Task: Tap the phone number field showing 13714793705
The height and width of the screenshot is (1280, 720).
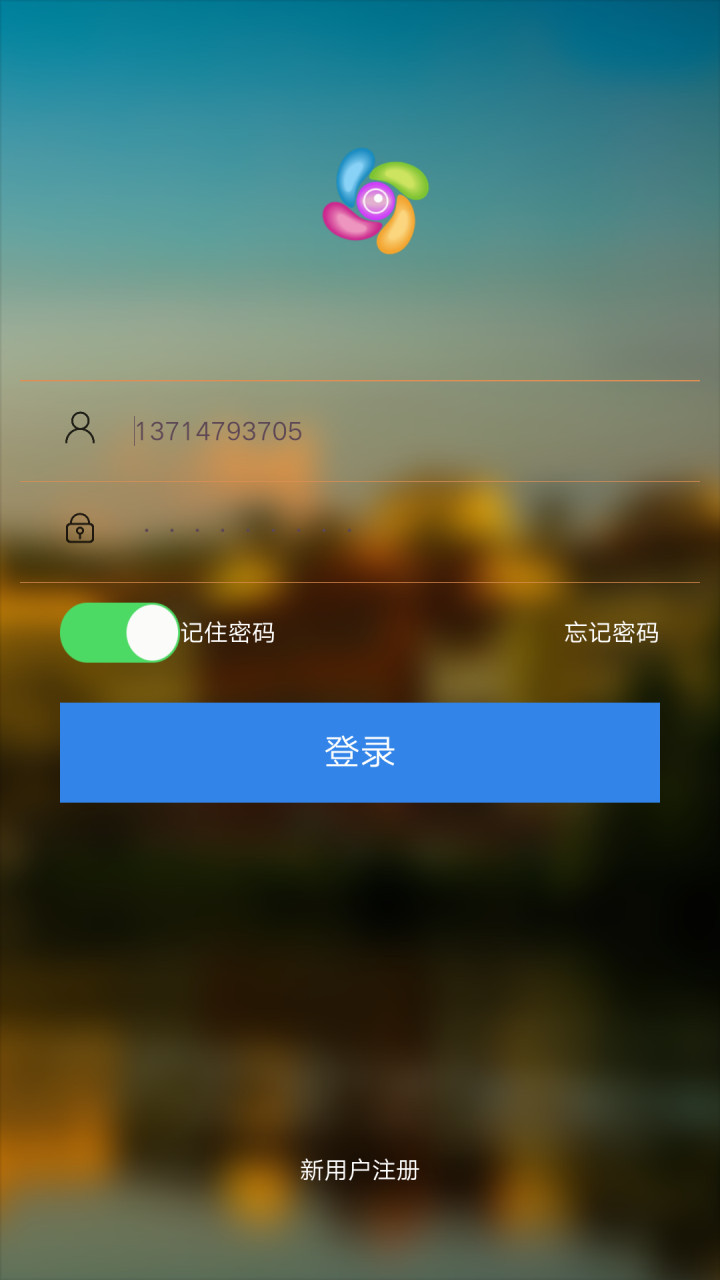Action: 400,431
